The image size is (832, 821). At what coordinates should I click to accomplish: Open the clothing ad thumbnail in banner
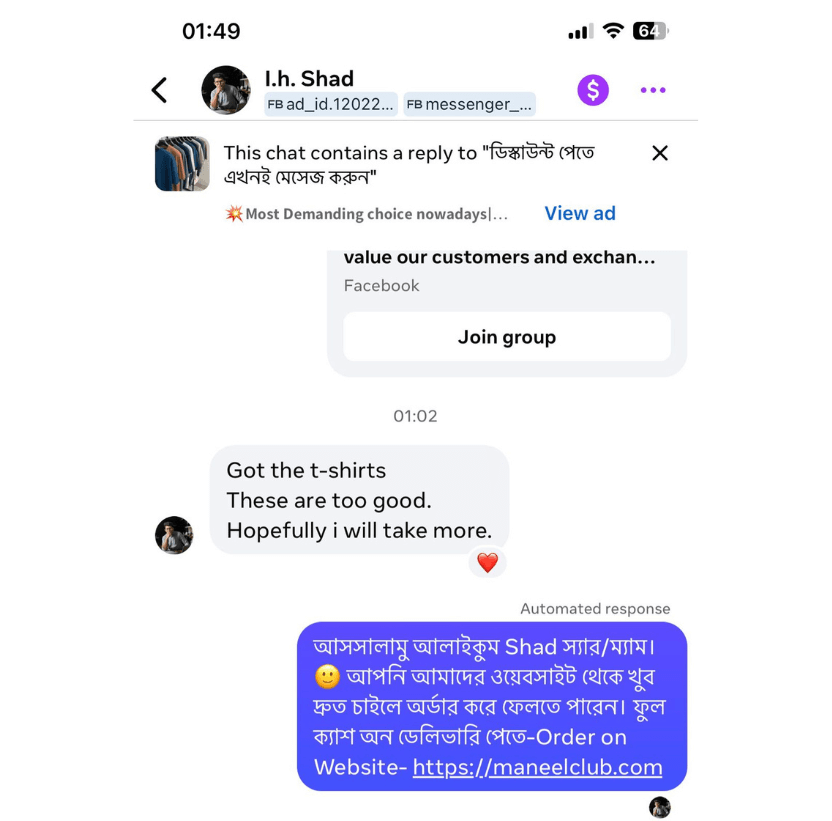182,164
